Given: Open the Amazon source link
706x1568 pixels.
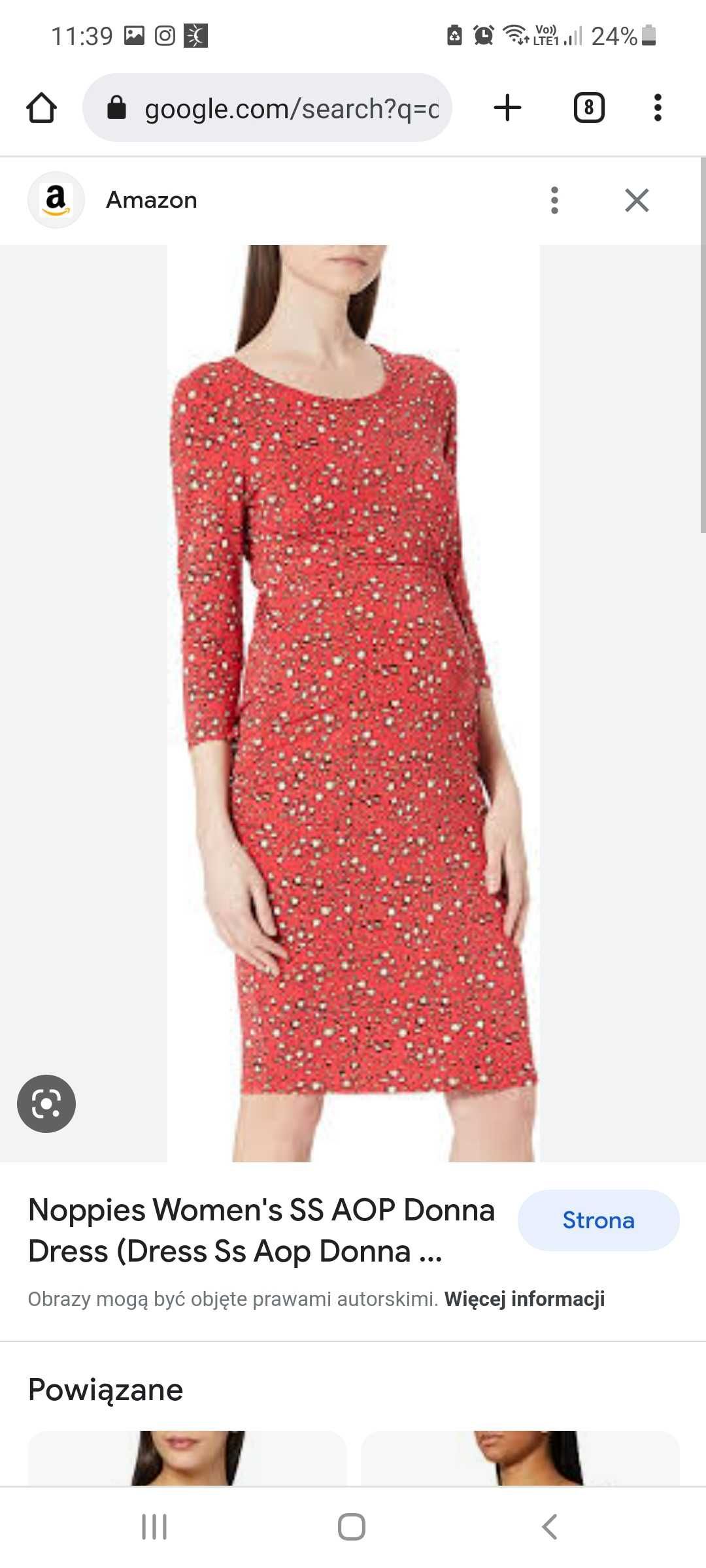Looking at the screenshot, I should (x=151, y=200).
